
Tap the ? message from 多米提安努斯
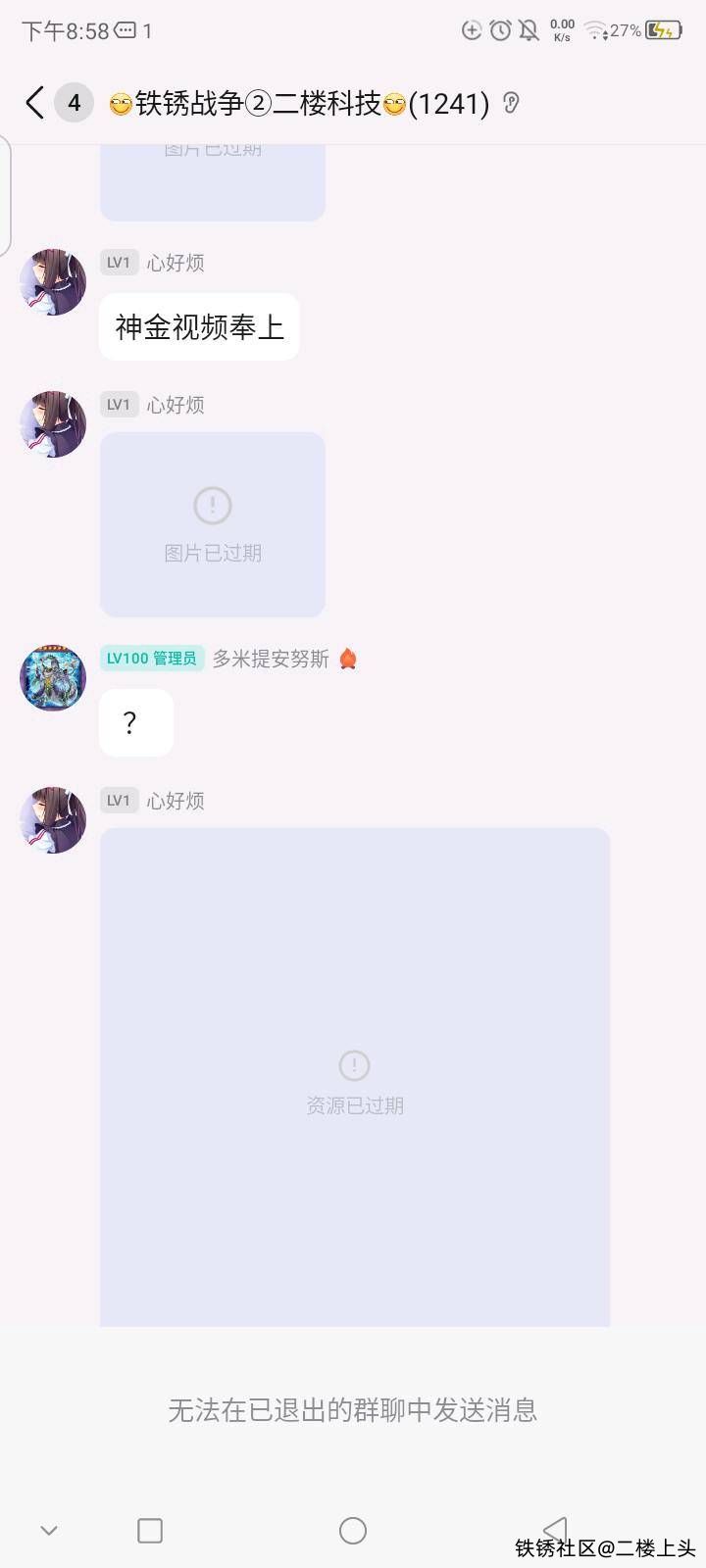[x=136, y=723]
